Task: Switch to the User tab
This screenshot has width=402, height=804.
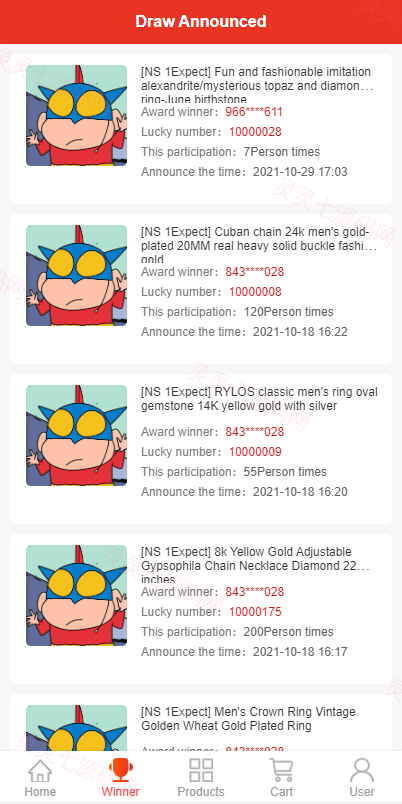Action: click(x=362, y=777)
